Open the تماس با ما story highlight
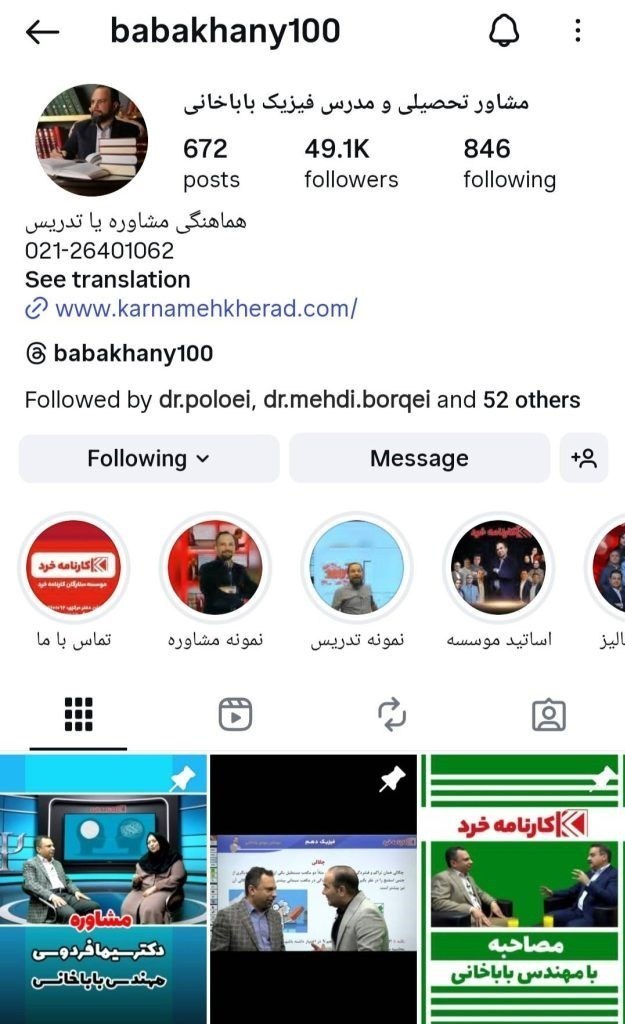The image size is (625, 1024). (73, 566)
